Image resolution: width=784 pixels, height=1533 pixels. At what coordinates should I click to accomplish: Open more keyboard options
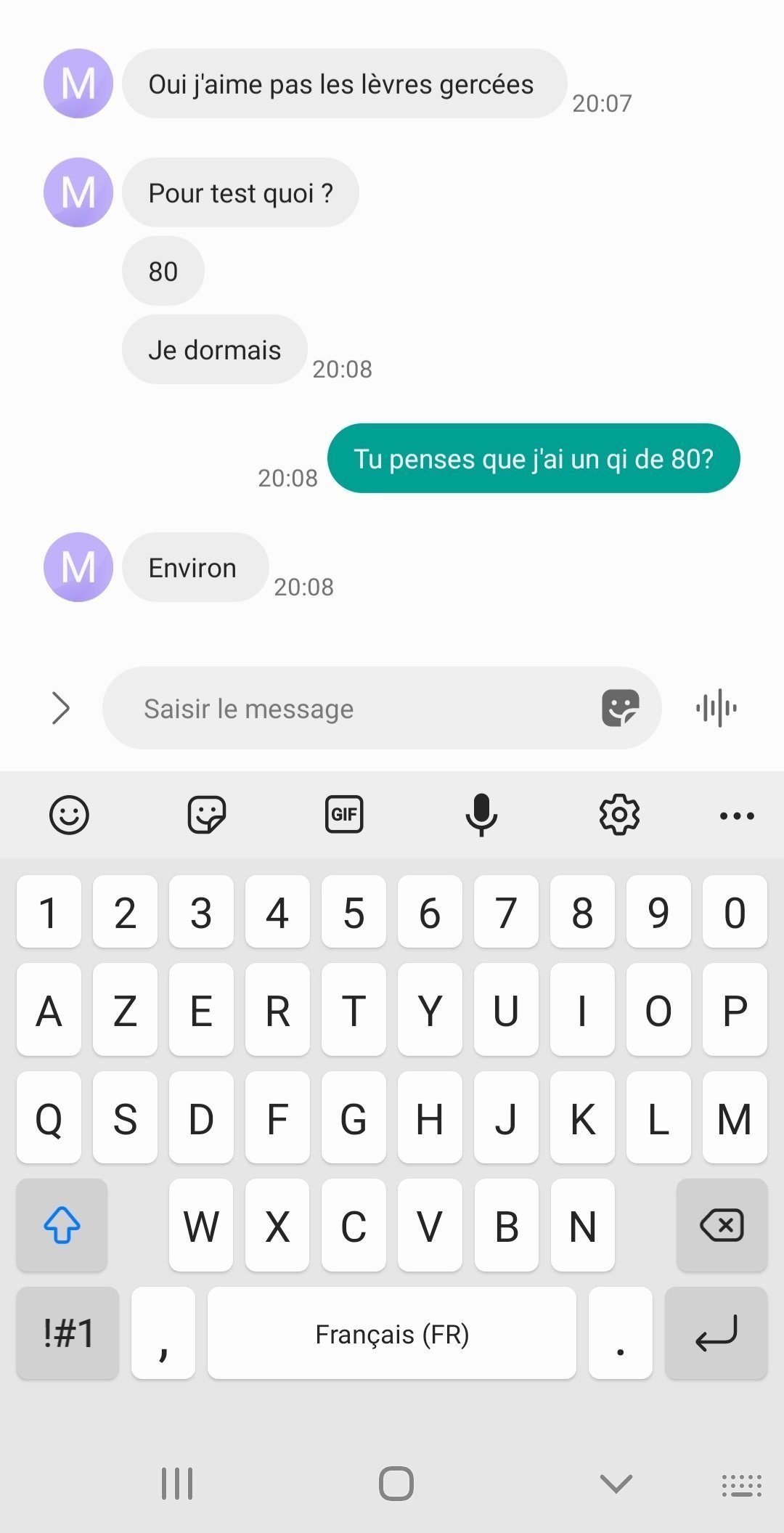coord(737,816)
